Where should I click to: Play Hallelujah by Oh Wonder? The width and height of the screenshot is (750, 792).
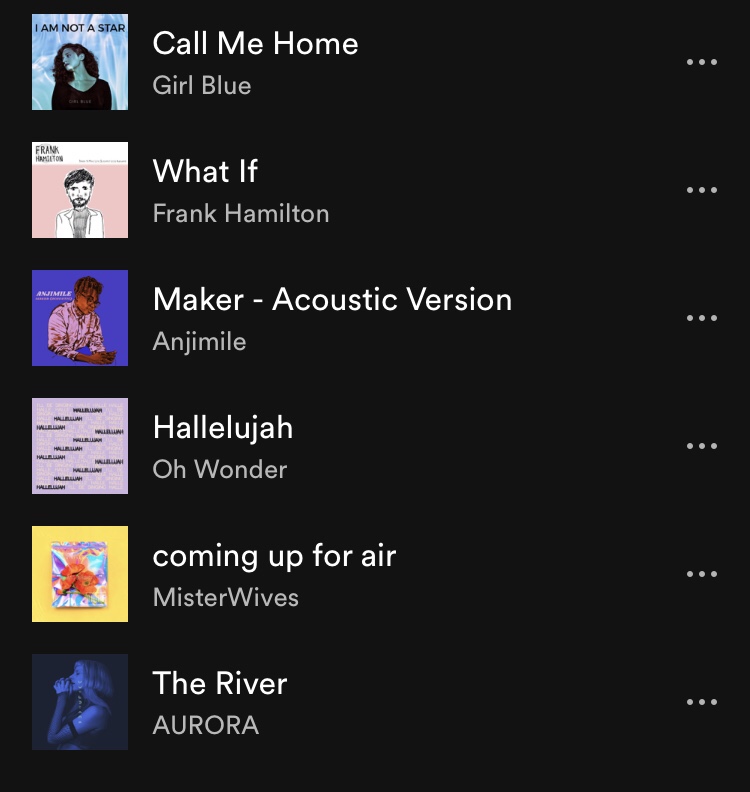click(x=223, y=428)
